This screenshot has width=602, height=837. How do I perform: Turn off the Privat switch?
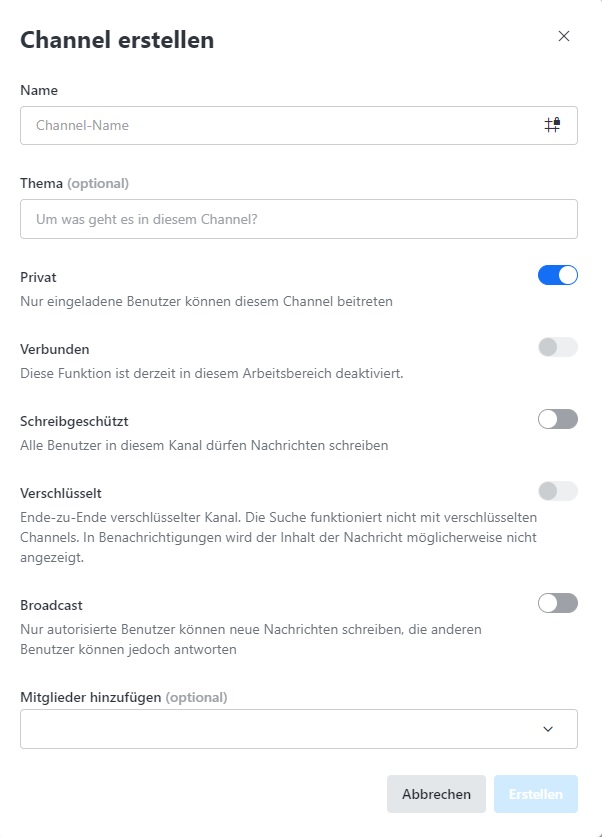(x=557, y=275)
